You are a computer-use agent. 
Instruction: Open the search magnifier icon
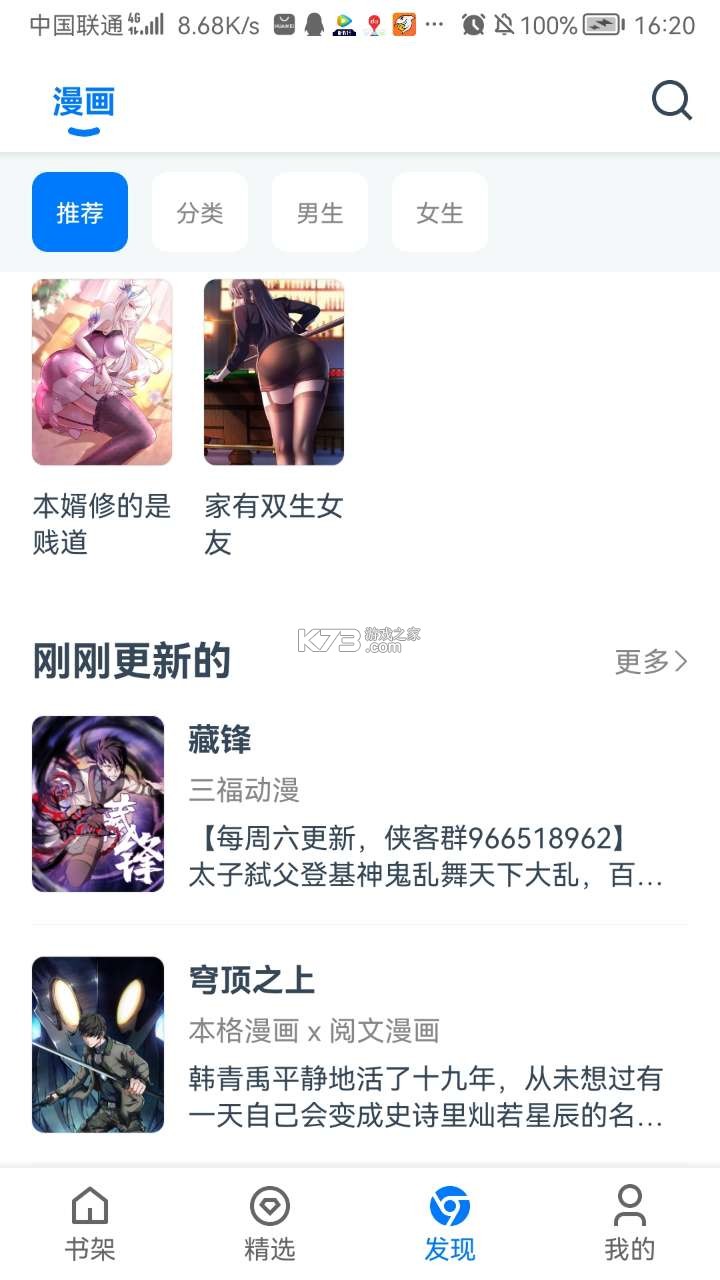[x=671, y=100]
